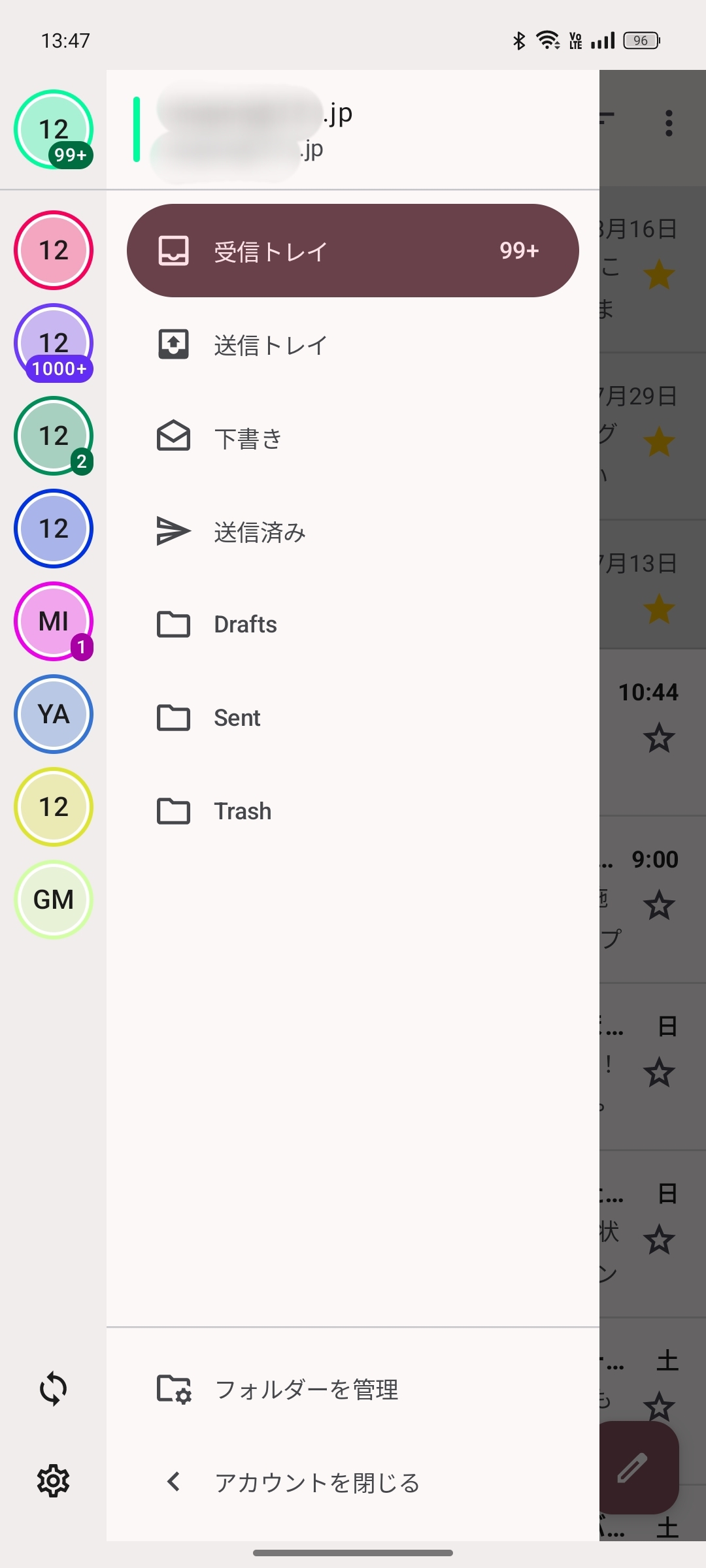
Task: Tap アカウントを閉じる to collapse accounts
Action: pyautogui.click(x=353, y=1482)
